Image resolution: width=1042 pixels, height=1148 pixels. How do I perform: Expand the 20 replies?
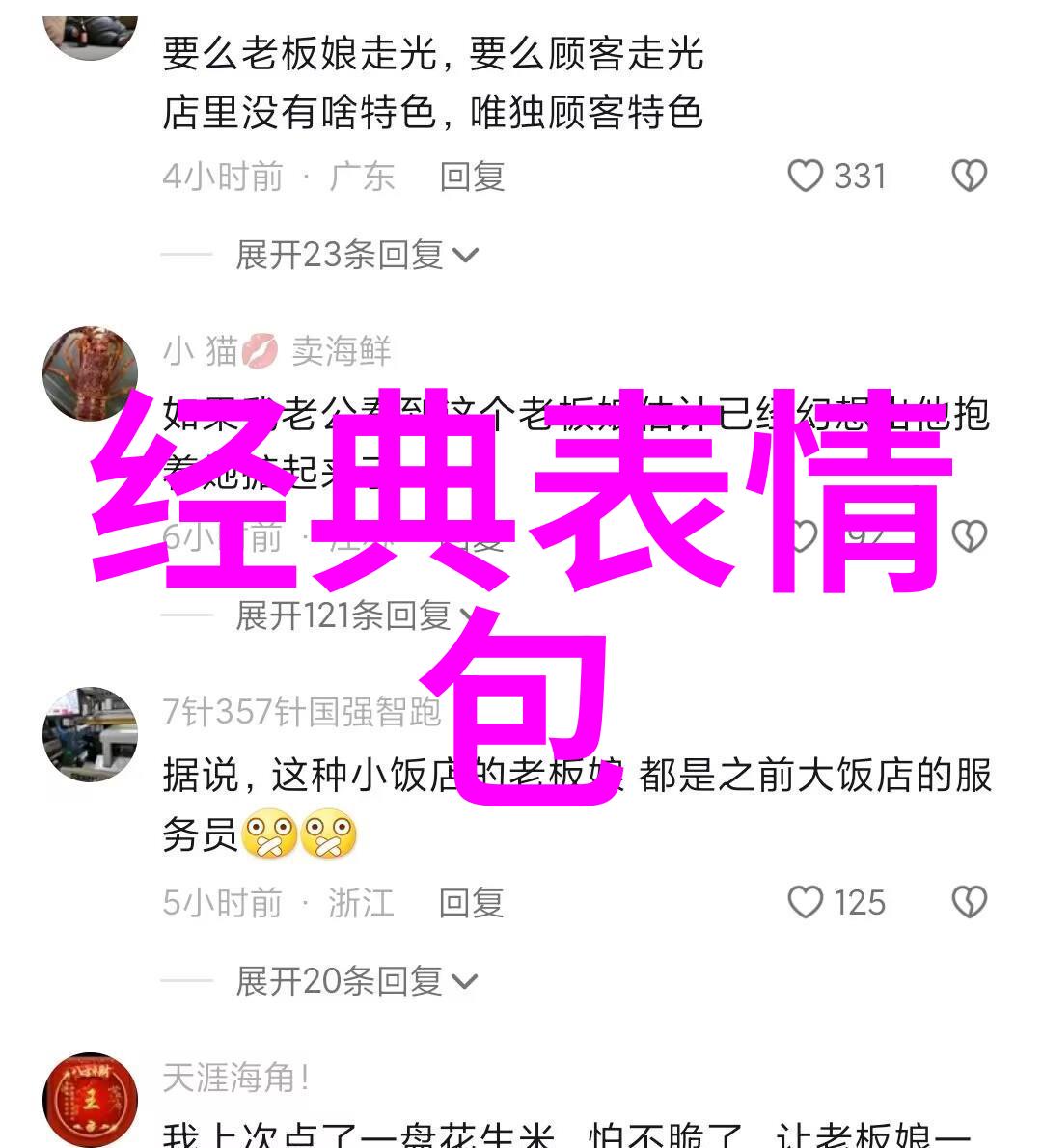click(356, 981)
